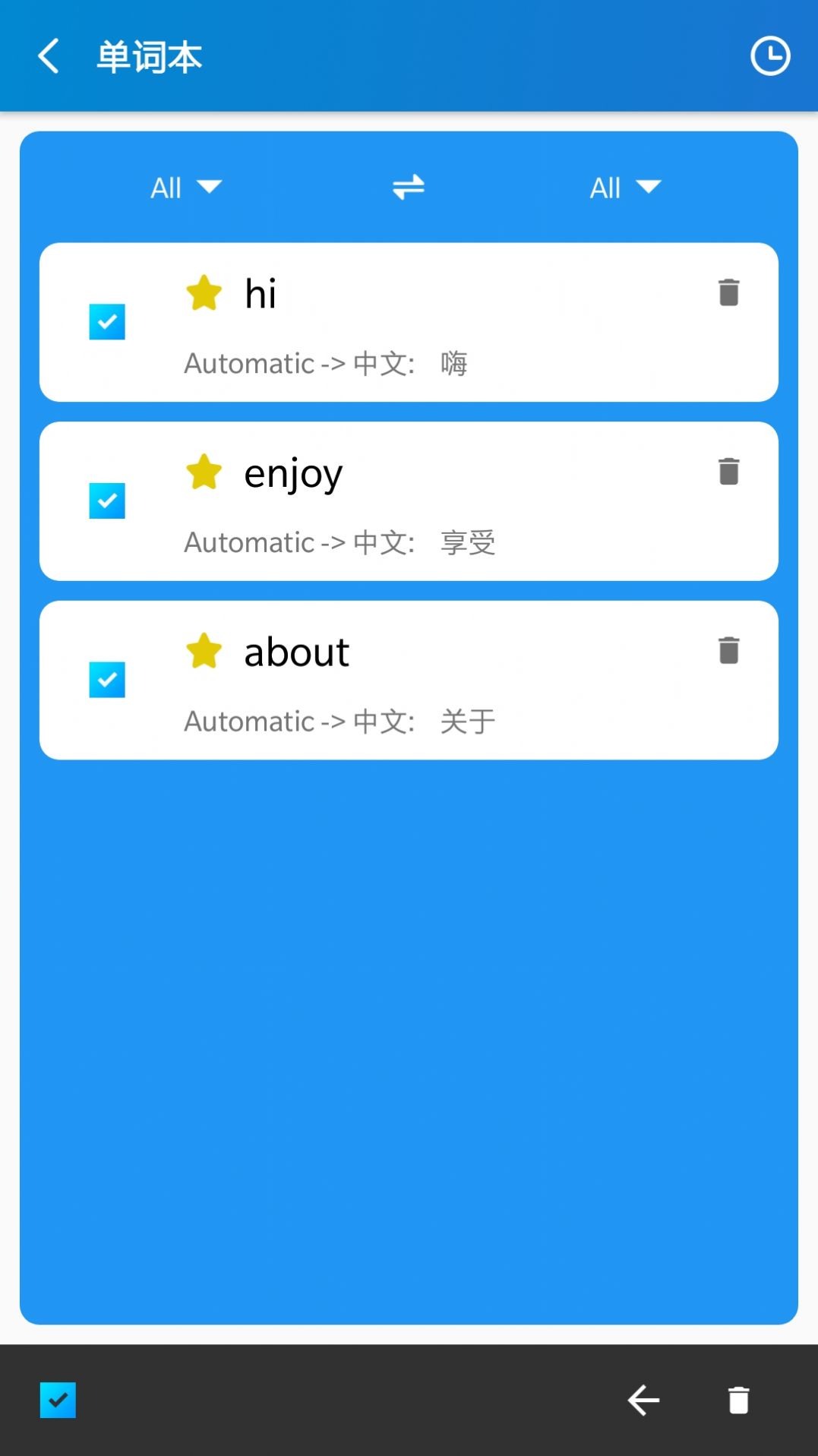The image size is (818, 1456).
Task: Delete the word 'enjoy' with trash icon
Action: point(728,471)
